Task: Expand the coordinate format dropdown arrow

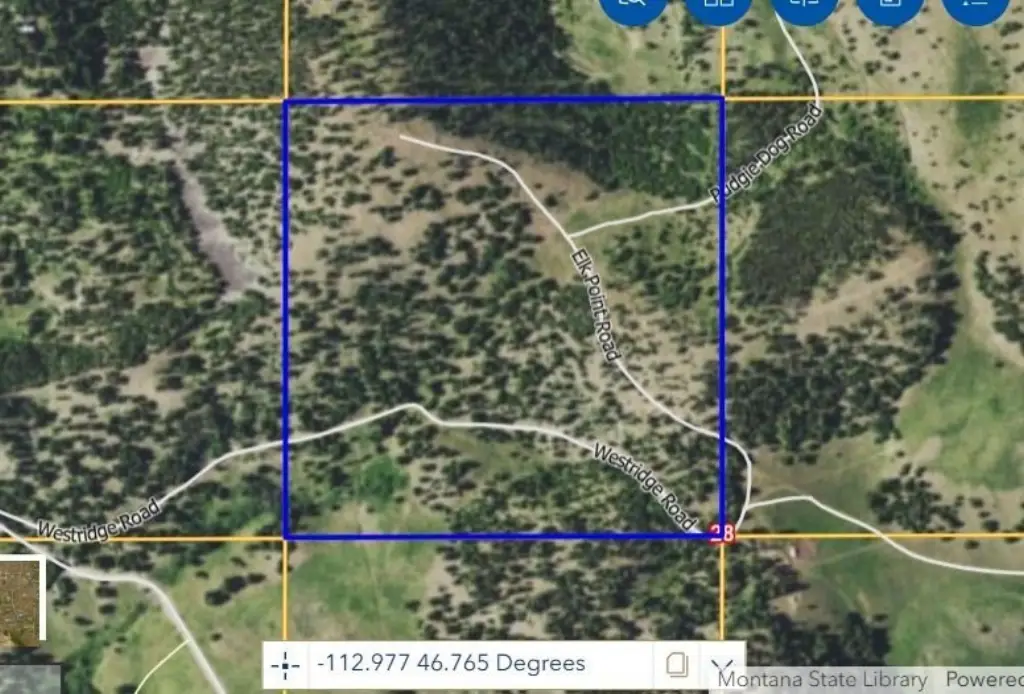Action: (x=724, y=664)
